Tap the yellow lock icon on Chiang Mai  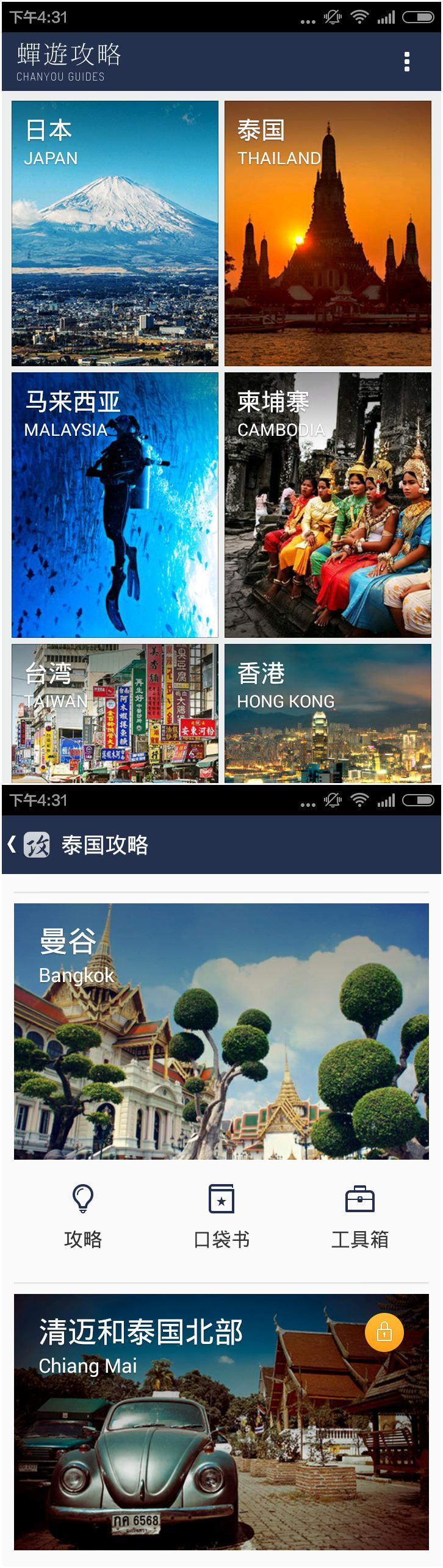pyautogui.click(x=384, y=1332)
